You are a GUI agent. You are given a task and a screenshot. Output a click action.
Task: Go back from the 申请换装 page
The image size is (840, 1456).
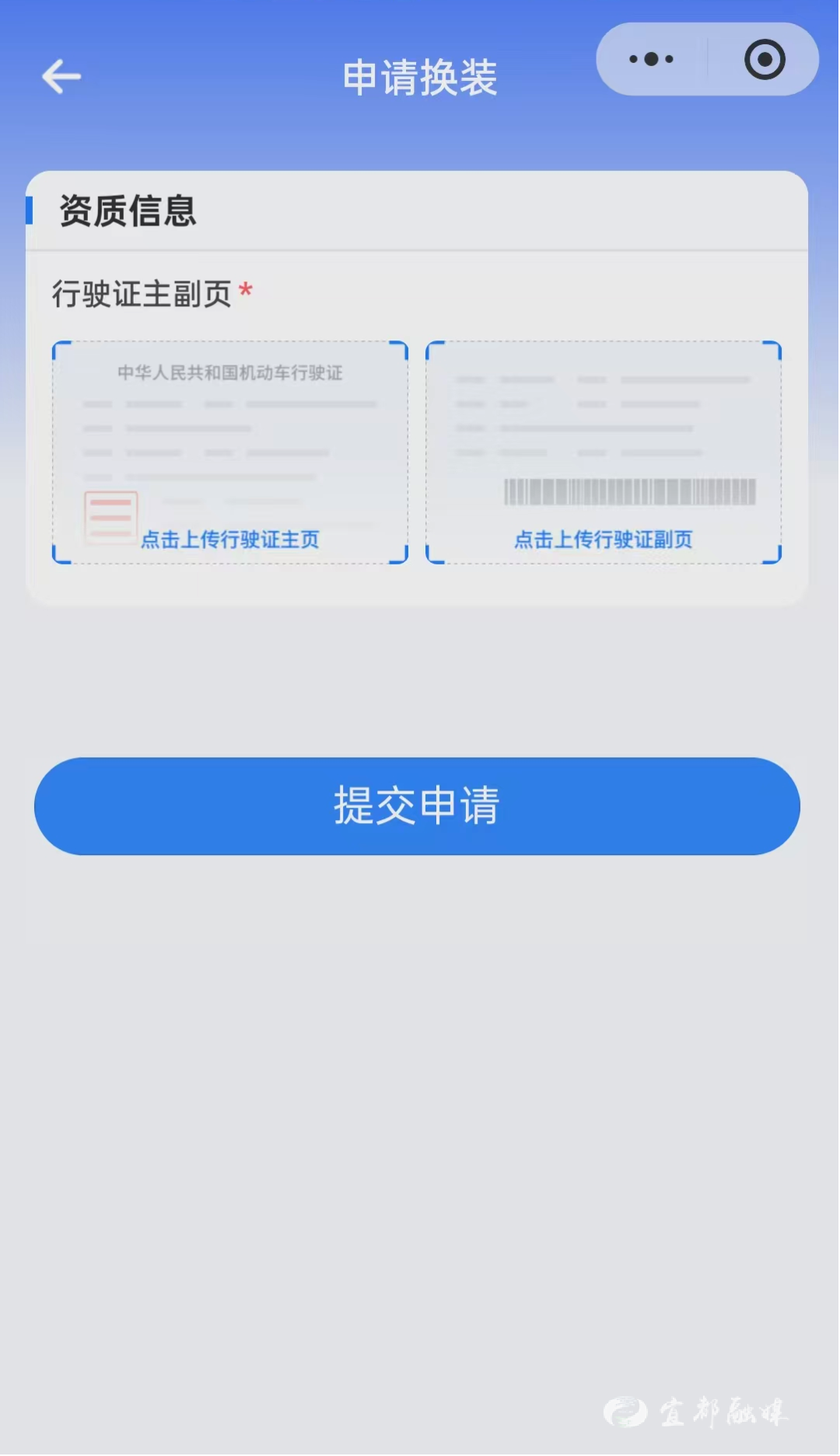point(61,76)
